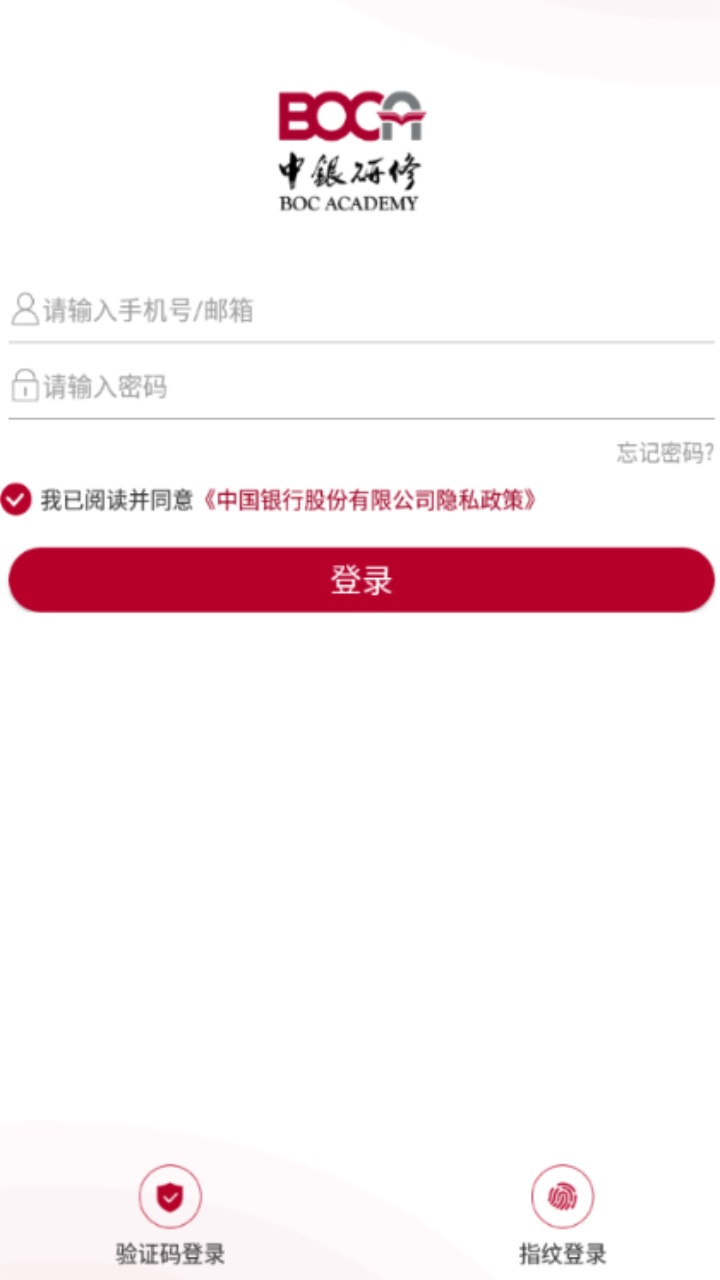The width and height of the screenshot is (720, 1280).
Task: Select the 验证码登录 text label
Action: 168,1252
